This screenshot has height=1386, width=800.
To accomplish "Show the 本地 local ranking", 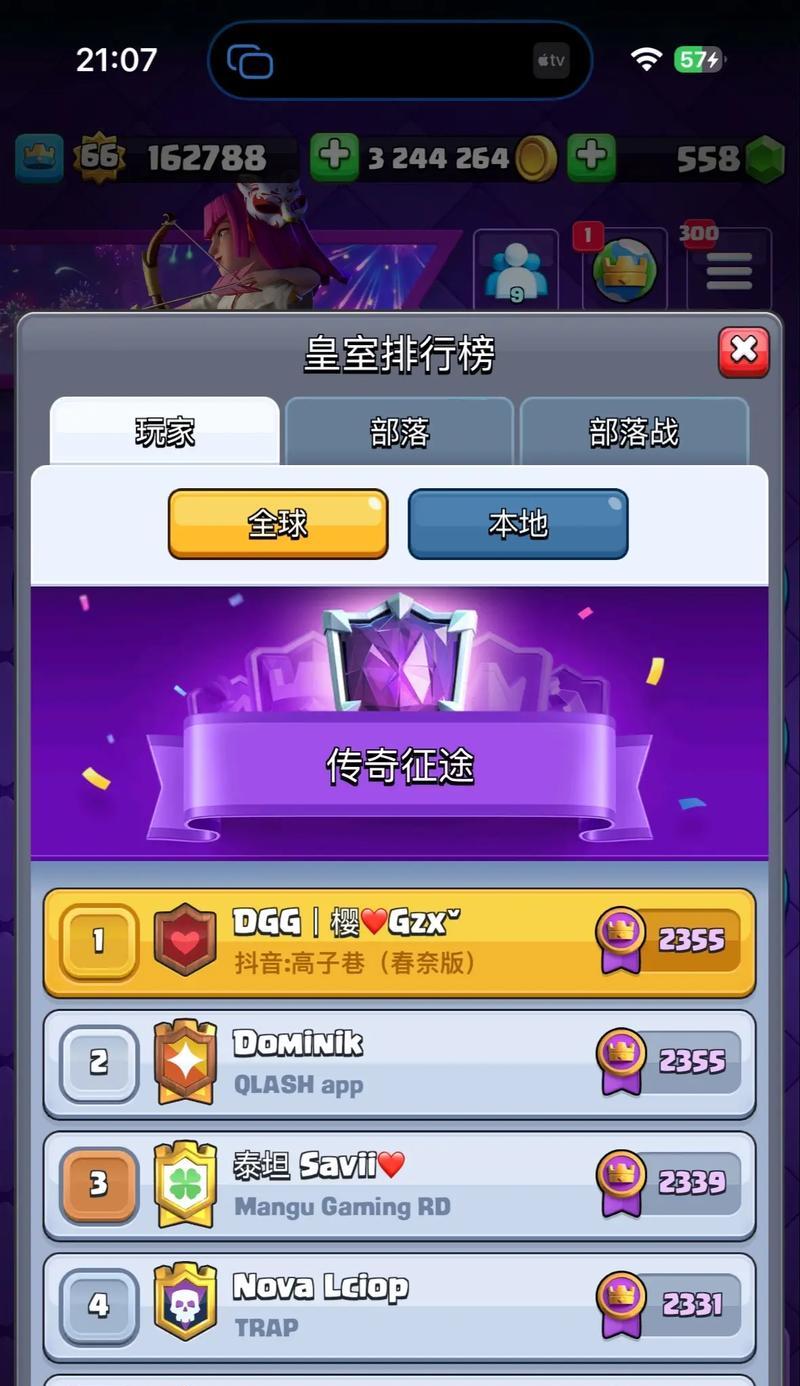I will [x=518, y=523].
